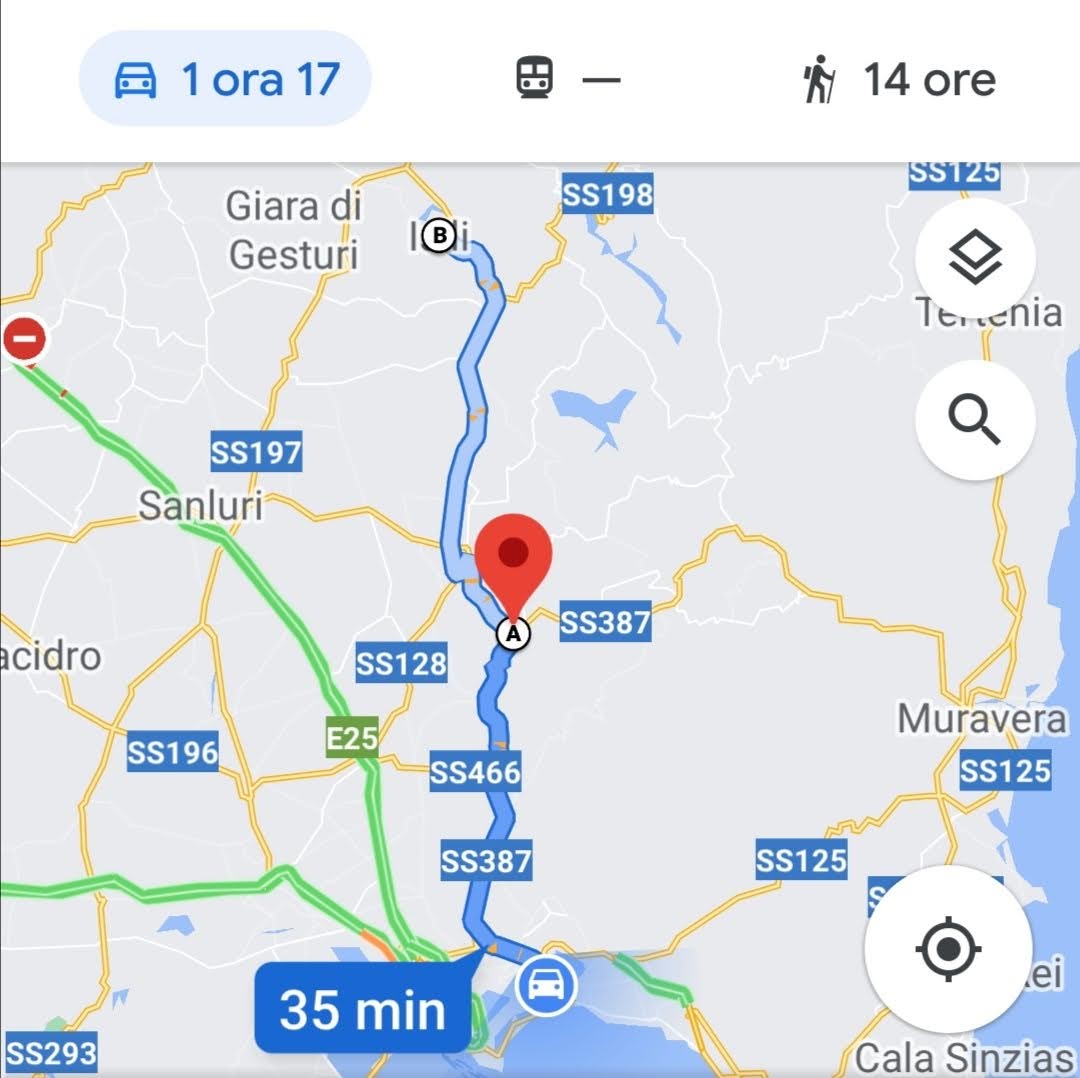Tap the road closure icon
Image resolution: width=1080 pixels, height=1078 pixels.
click(24, 339)
